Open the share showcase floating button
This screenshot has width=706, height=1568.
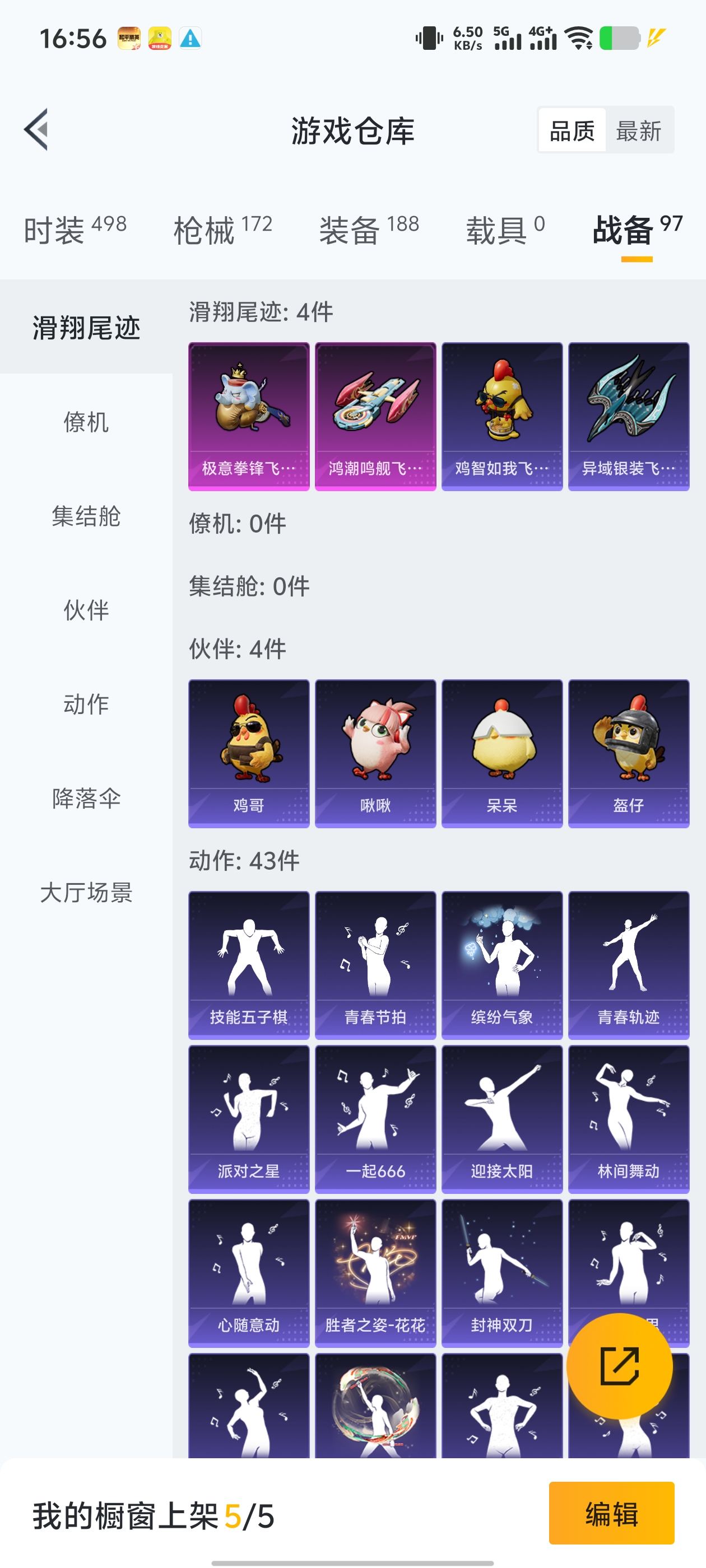click(620, 1366)
